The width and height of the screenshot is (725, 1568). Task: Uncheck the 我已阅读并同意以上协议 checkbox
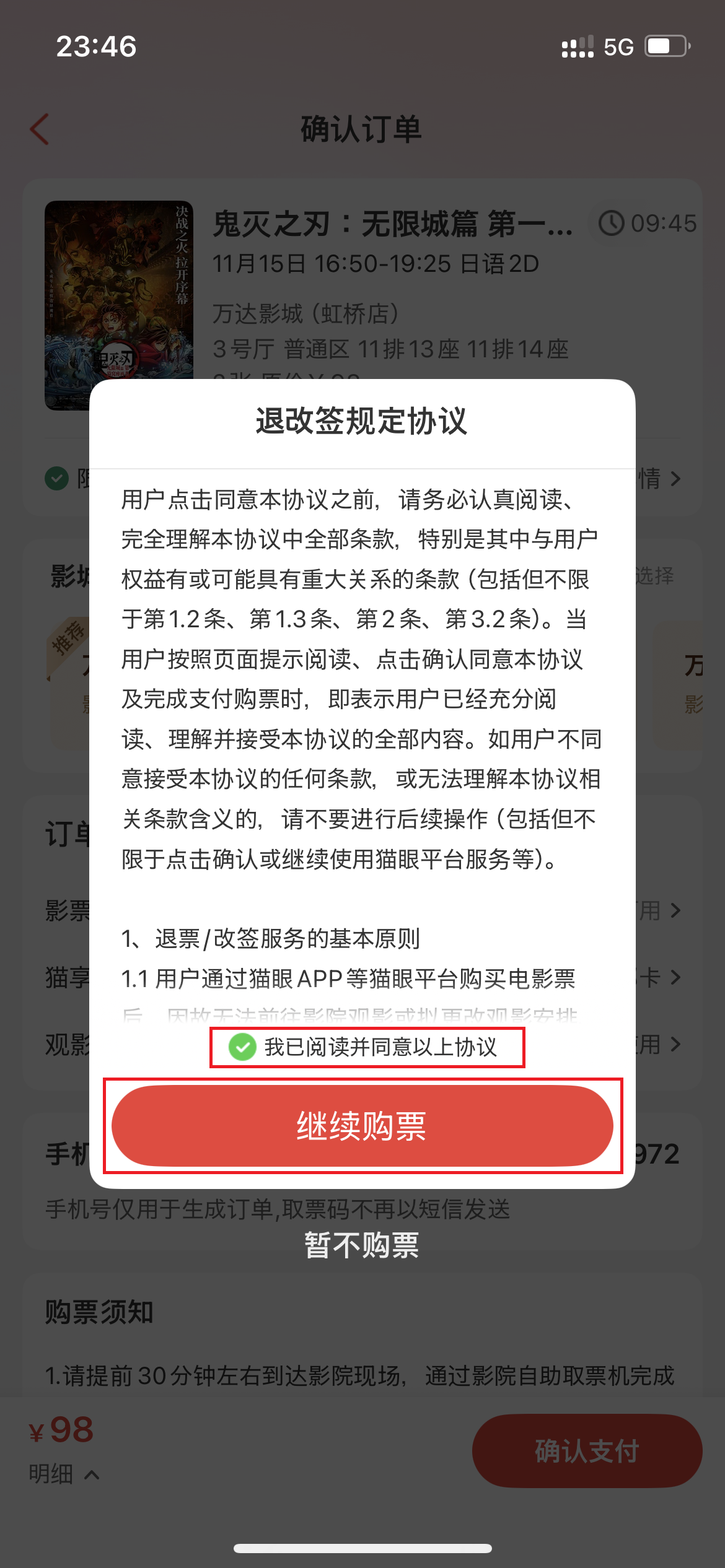243,1047
